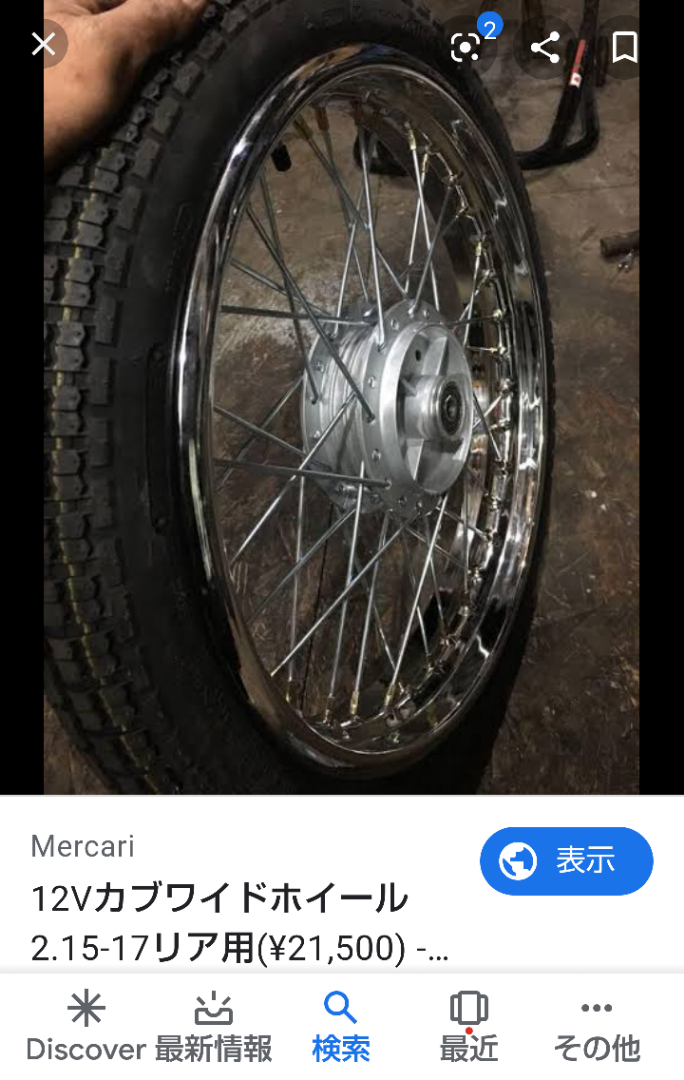The width and height of the screenshot is (684, 1080).
Task: Share this image
Action: 545,47
